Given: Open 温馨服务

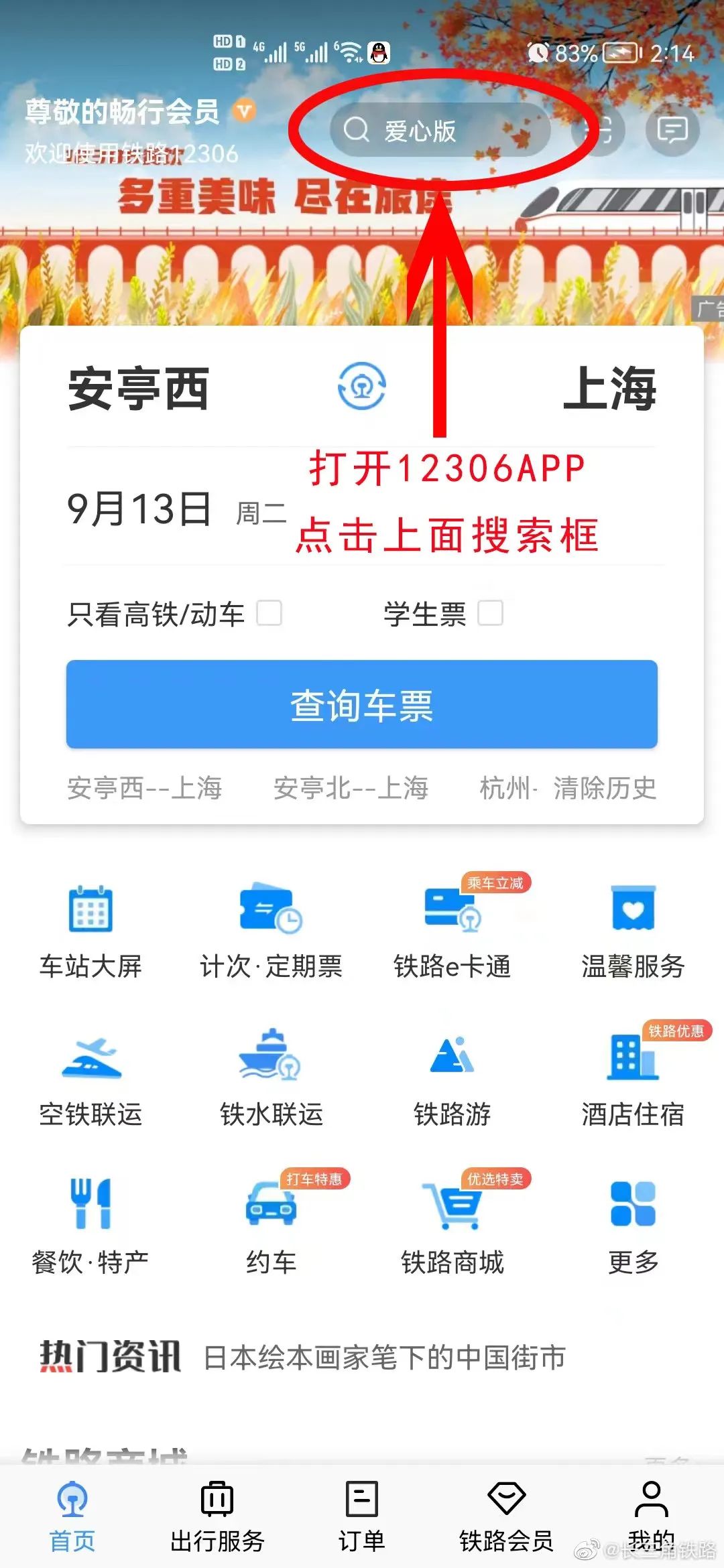Looking at the screenshot, I should pyautogui.click(x=633, y=931).
